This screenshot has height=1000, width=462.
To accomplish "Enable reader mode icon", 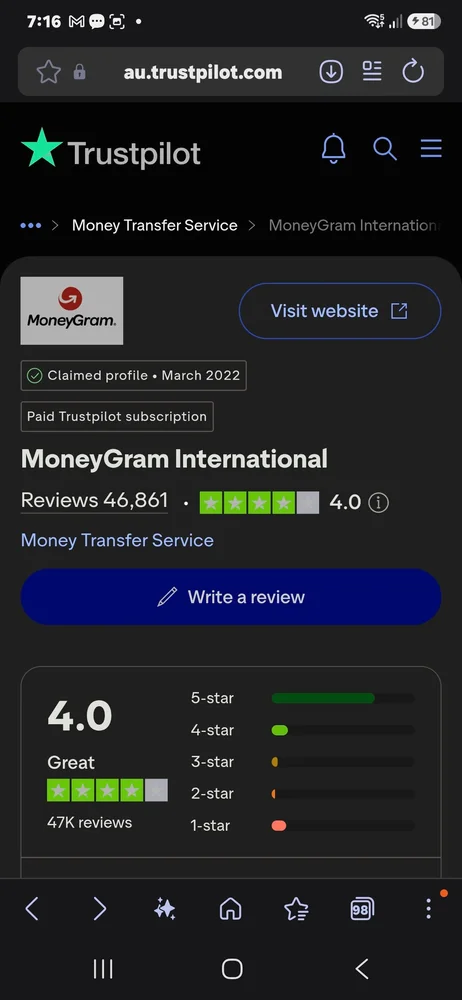I will [x=372, y=71].
